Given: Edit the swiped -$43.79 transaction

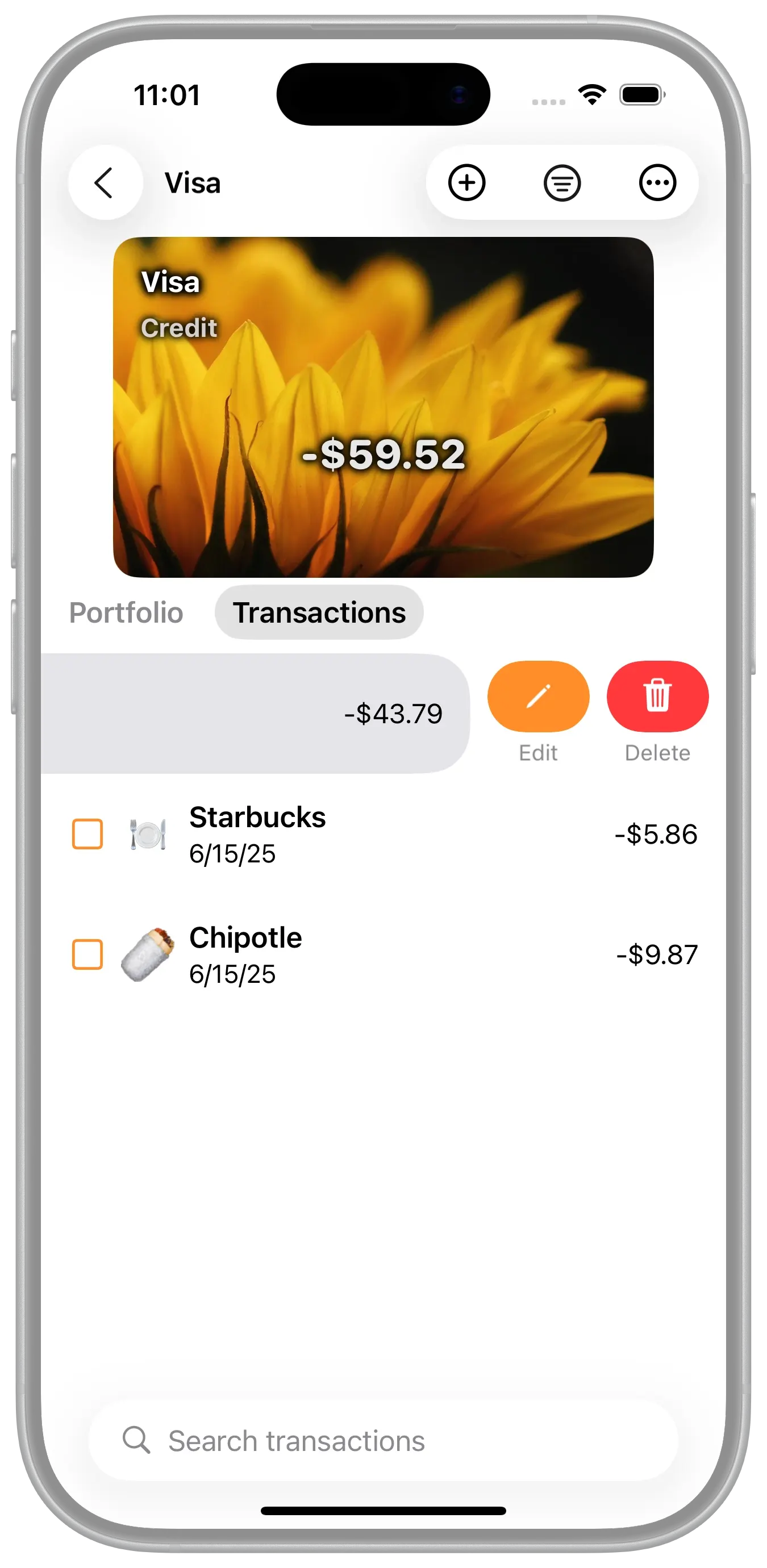Looking at the screenshot, I should [538, 697].
